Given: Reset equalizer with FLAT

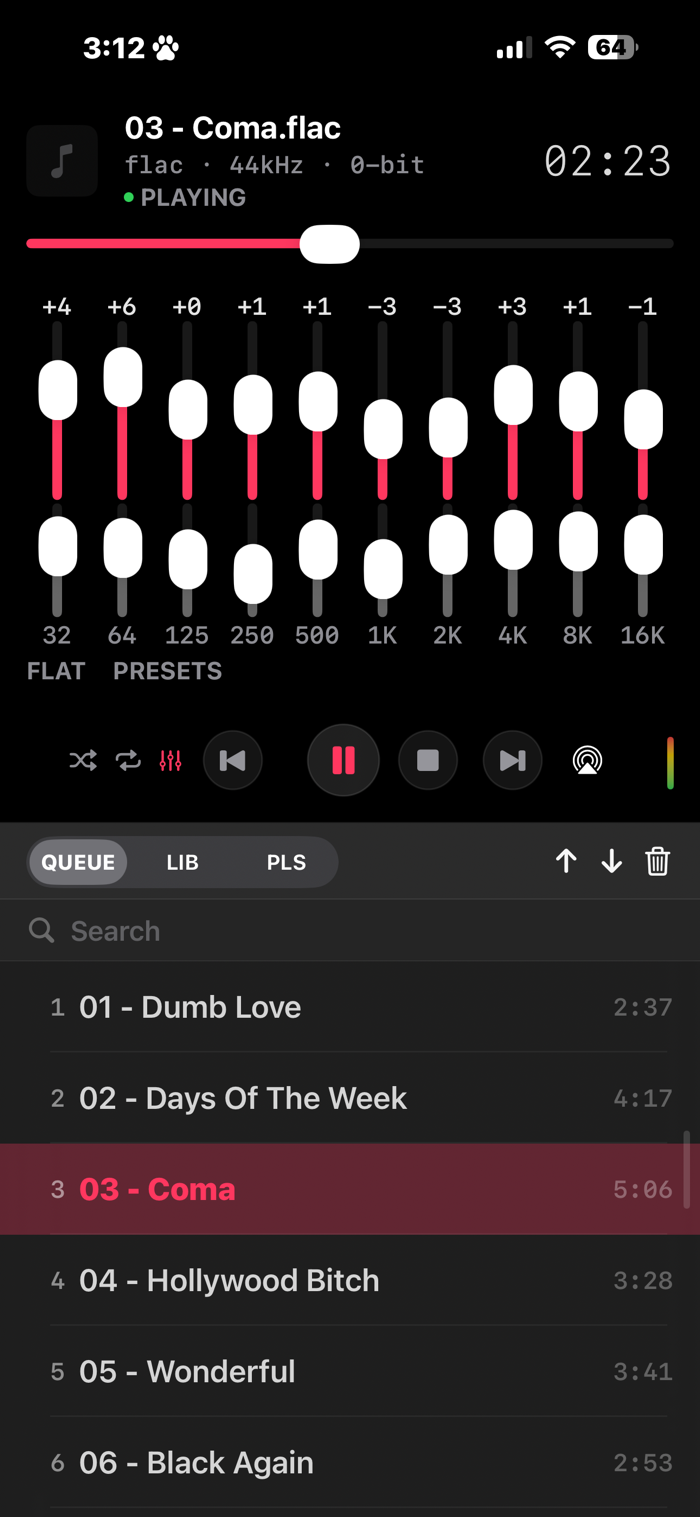Looking at the screenshot, I should coord(56,671).
